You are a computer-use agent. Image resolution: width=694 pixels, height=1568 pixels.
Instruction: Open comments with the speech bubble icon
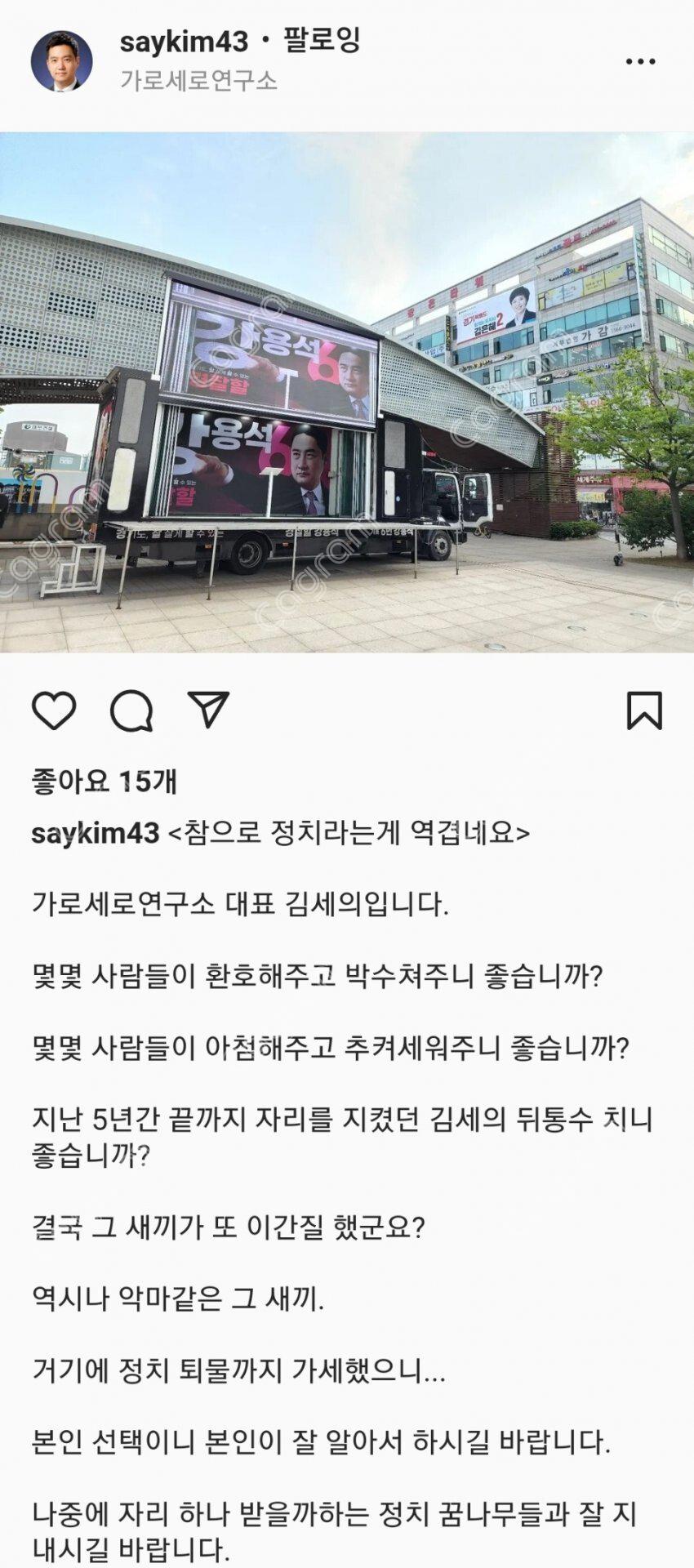click(x=131, y=710)
